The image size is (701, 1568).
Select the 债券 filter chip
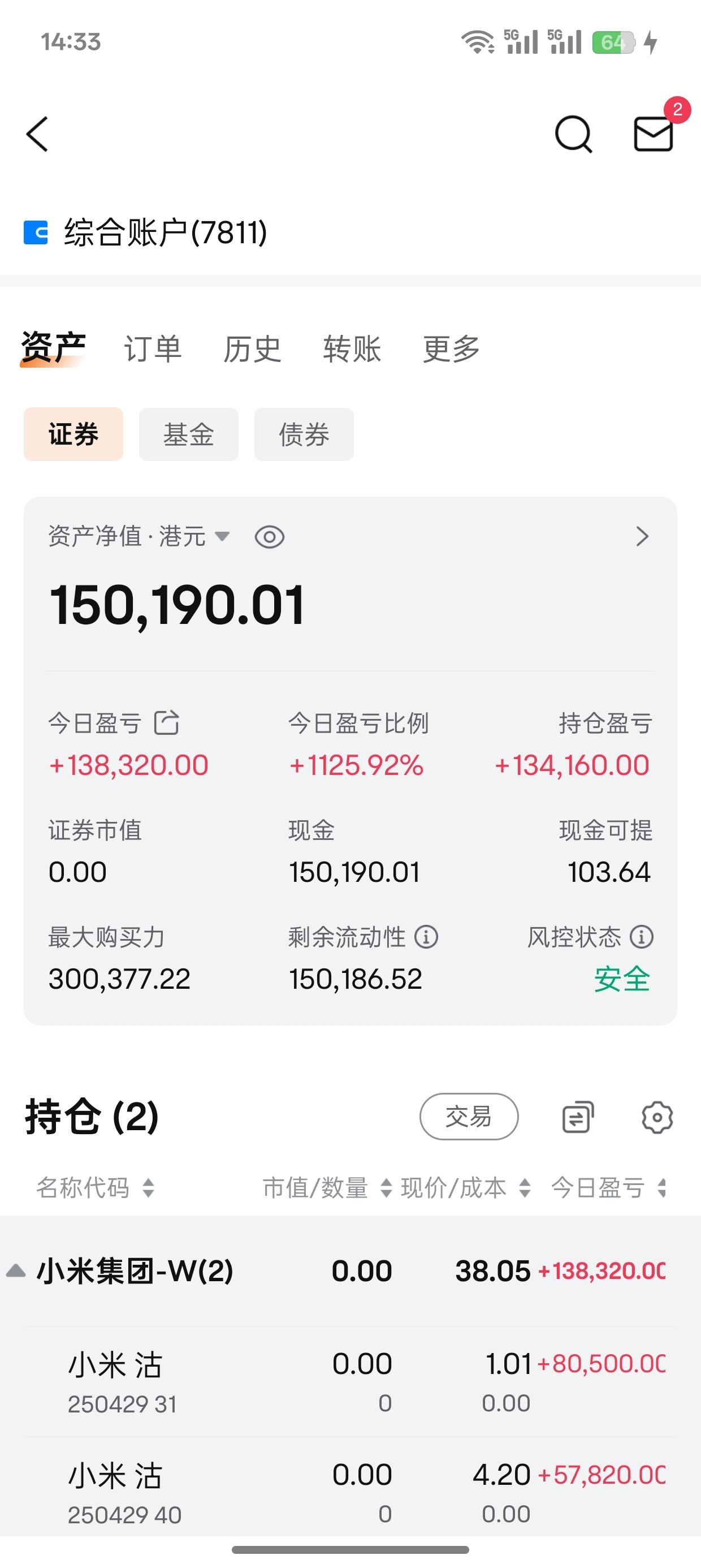point(304,434)
